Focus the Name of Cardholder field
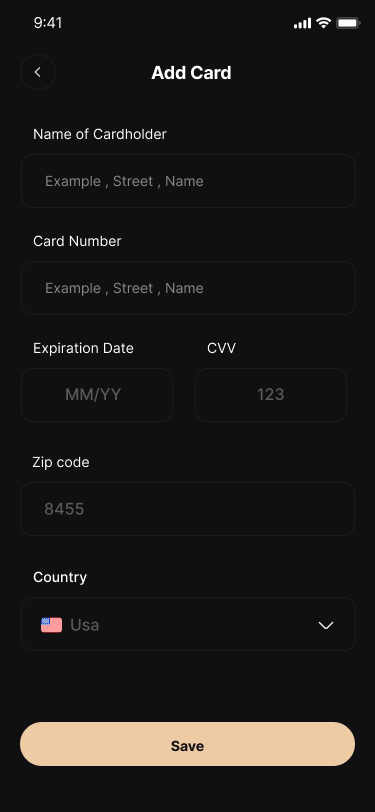The width and height of the screenshot is (375, 812). (x=188, y=181)
